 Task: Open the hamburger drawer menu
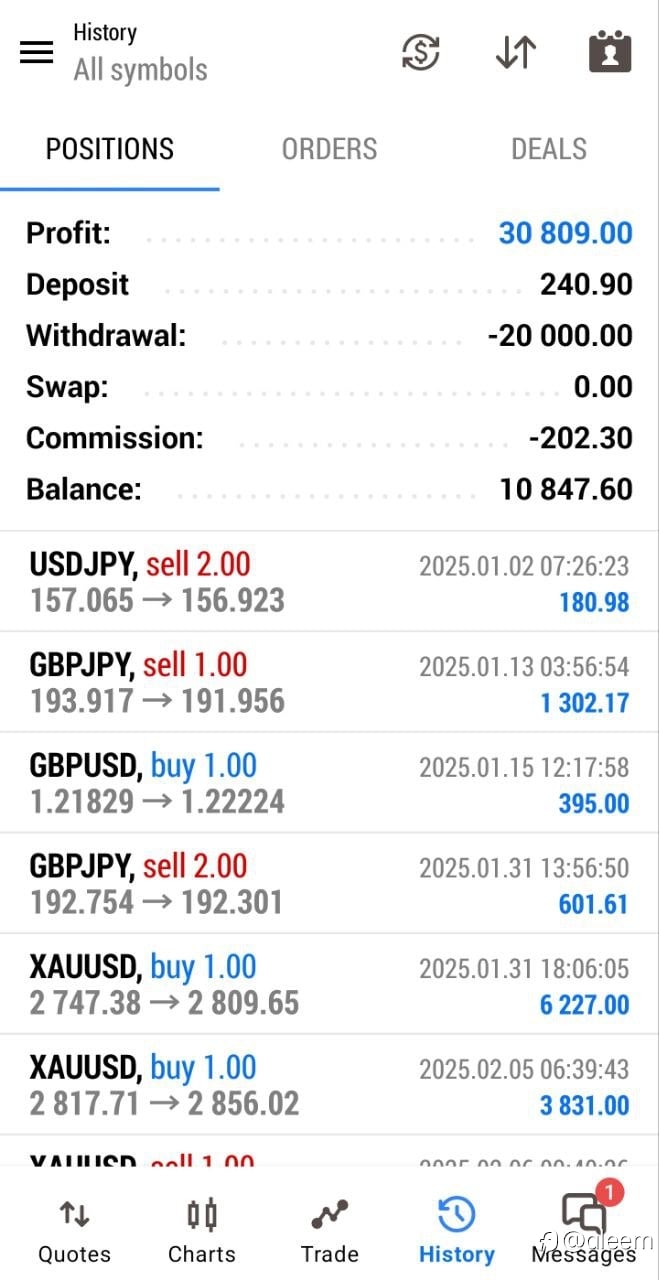tap(37, 52)
